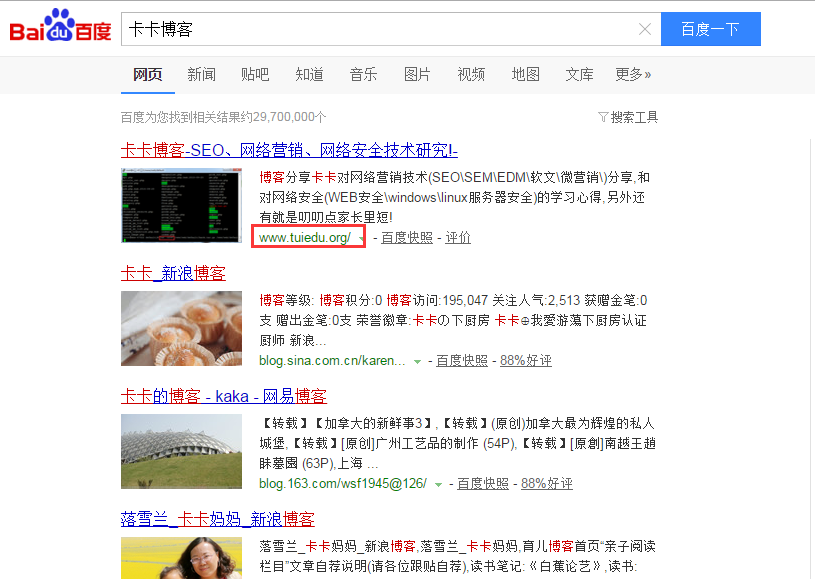The height and width of the screenshot is (579, 815).
Task: Open 评价 link of tuiedu.org result
Action: [458, 238]
